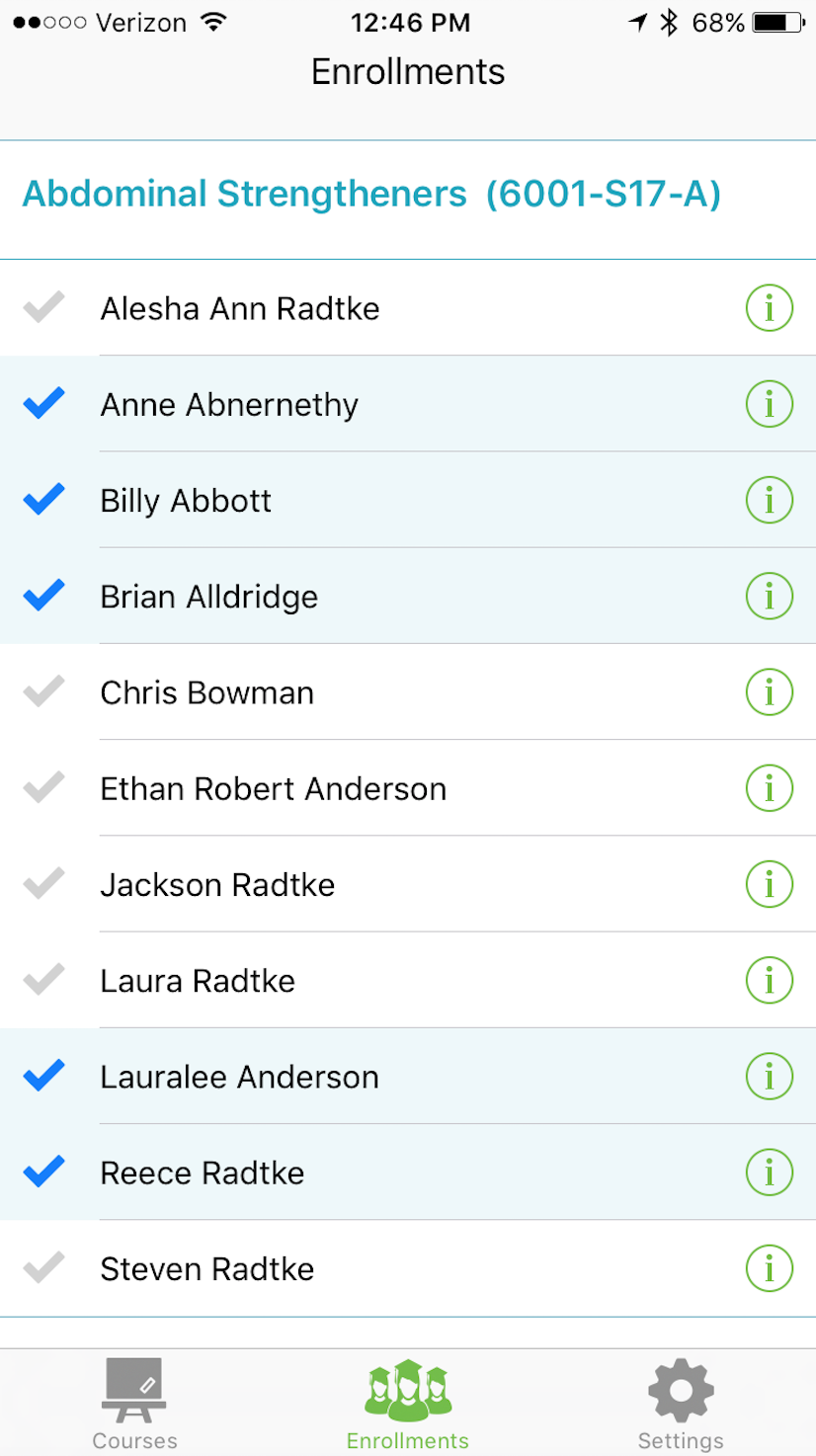This screenshot has width=816, height=1456.
Task: Select the Ethan Robert Anderson row
Action: coord(408,788)
